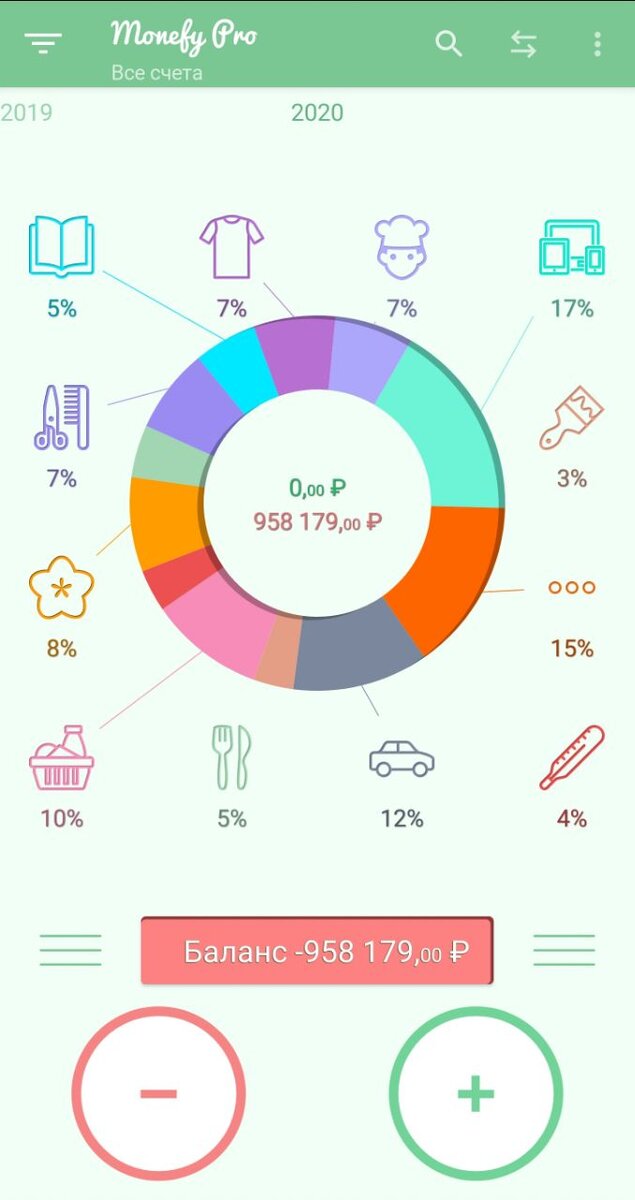Select the T-shirt clothes category
The image size is (635, 1200).
pos(231,246)
